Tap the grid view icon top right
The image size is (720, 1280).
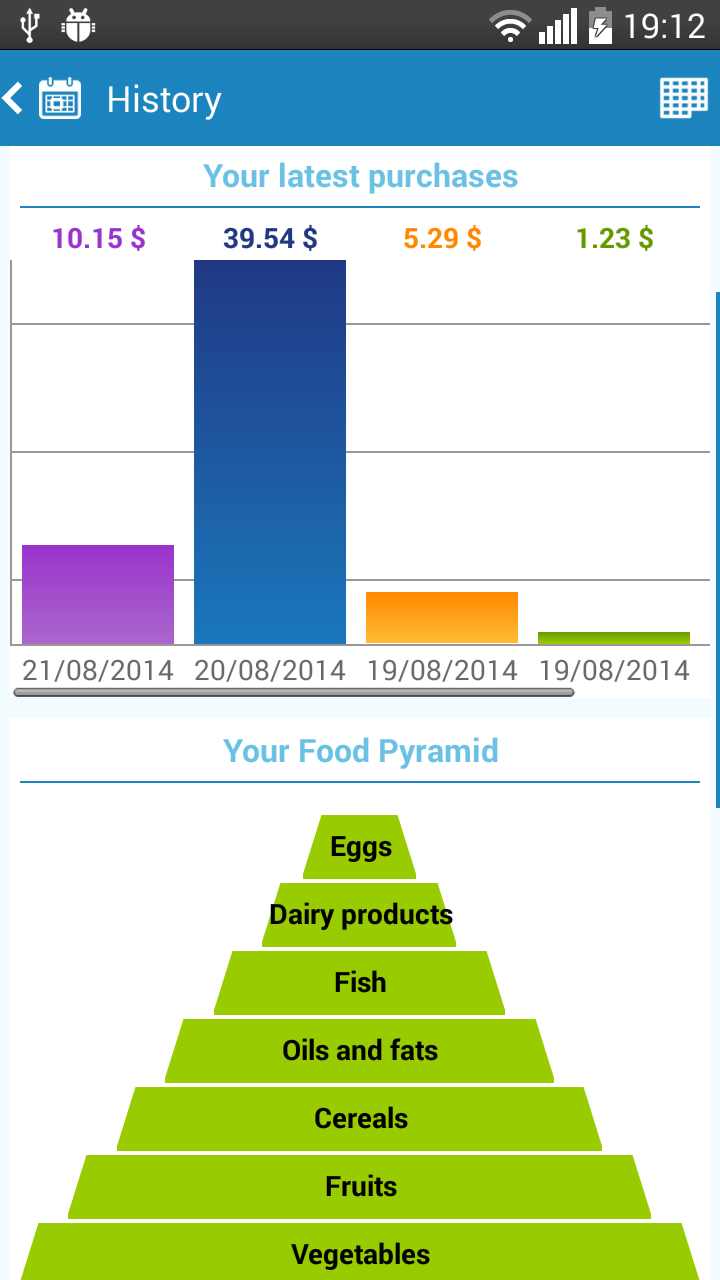pos(683,98)
